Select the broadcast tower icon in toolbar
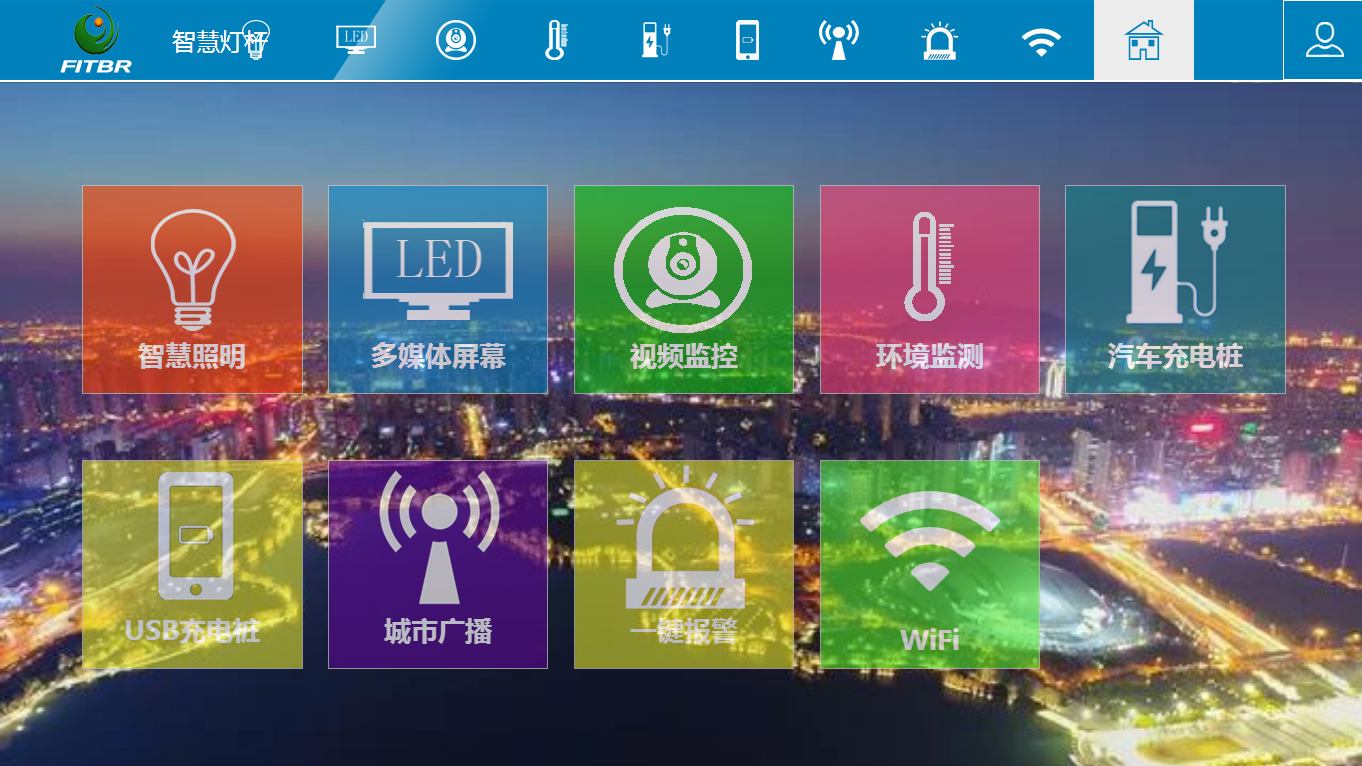The height and width of the screenshot is (766, 1362). tap(838, 40)
